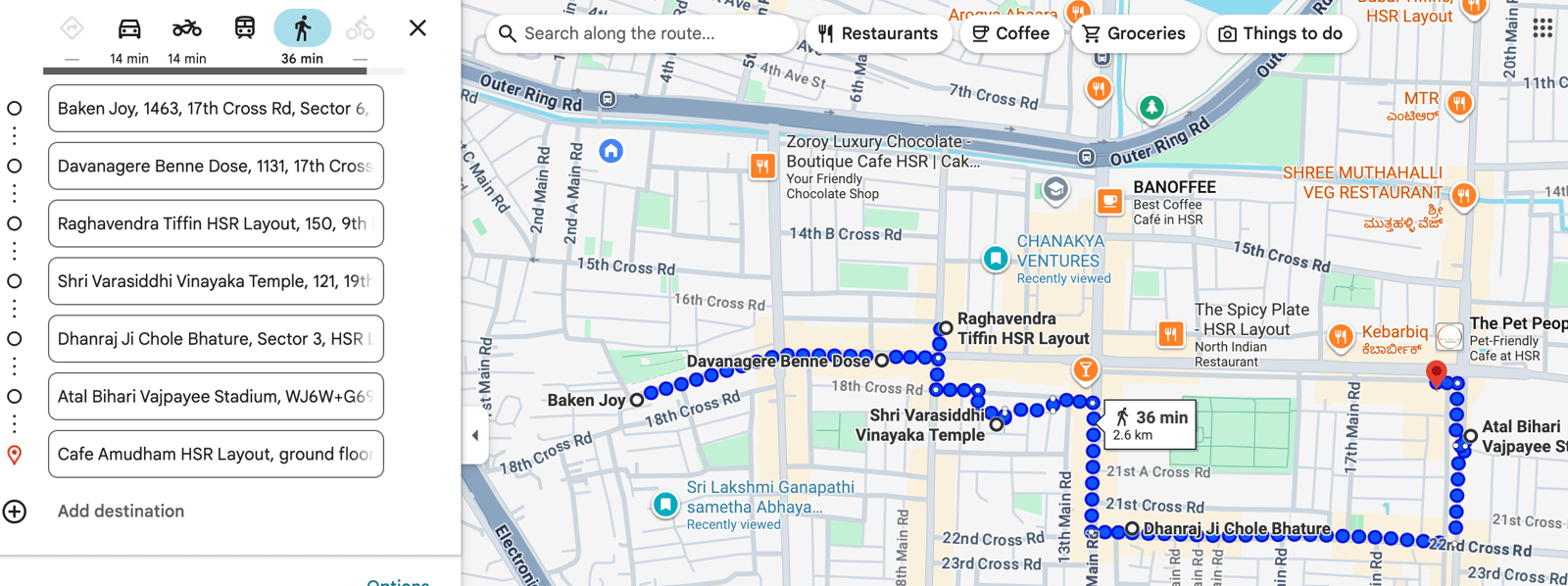
Task: Edit the Davanagere Benne Dose stop field
Action: click(x=216, y=167)
